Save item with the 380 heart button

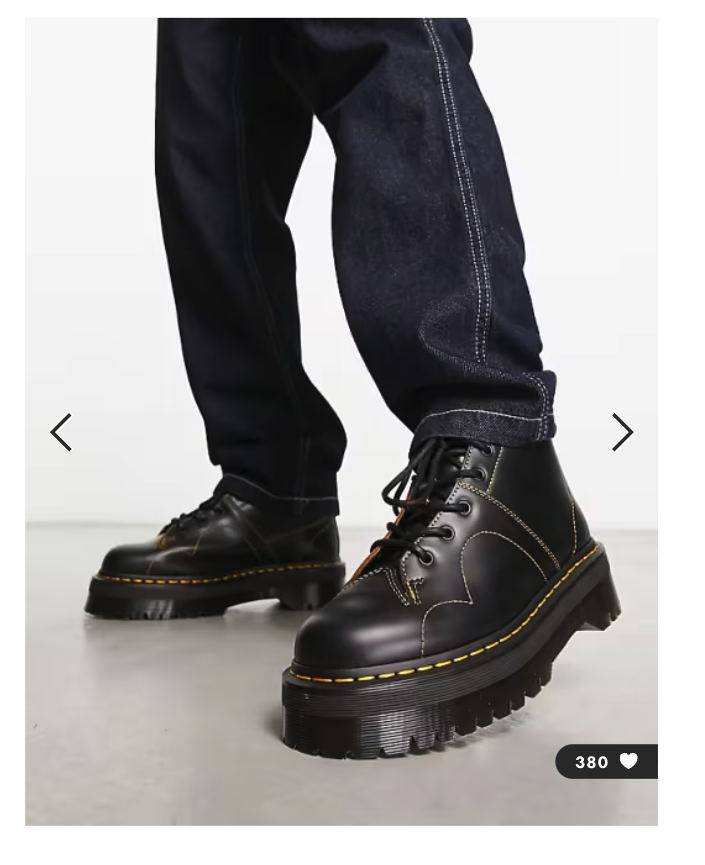coord(607,762)
